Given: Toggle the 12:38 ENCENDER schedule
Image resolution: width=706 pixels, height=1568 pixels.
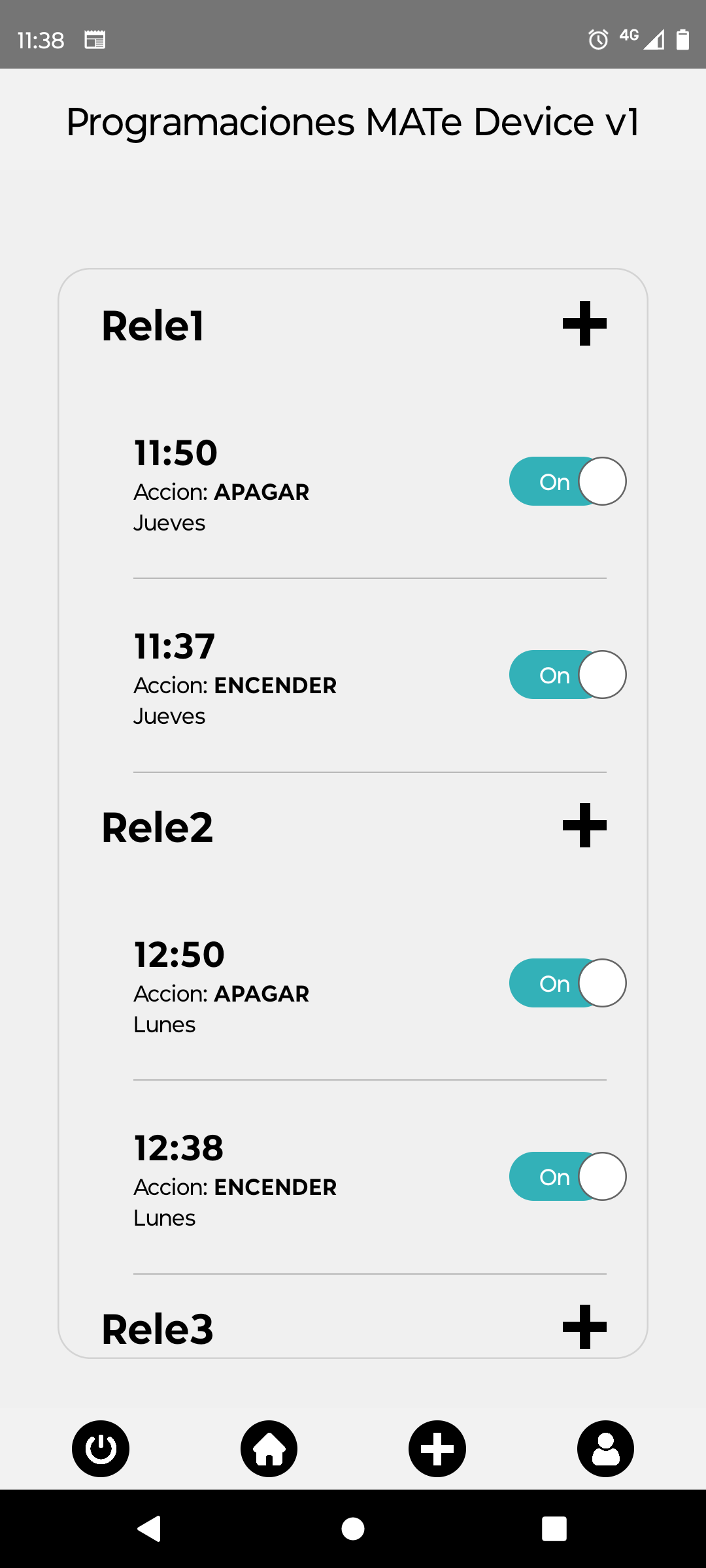Looking at the screenshot, I should [567, 1177].
